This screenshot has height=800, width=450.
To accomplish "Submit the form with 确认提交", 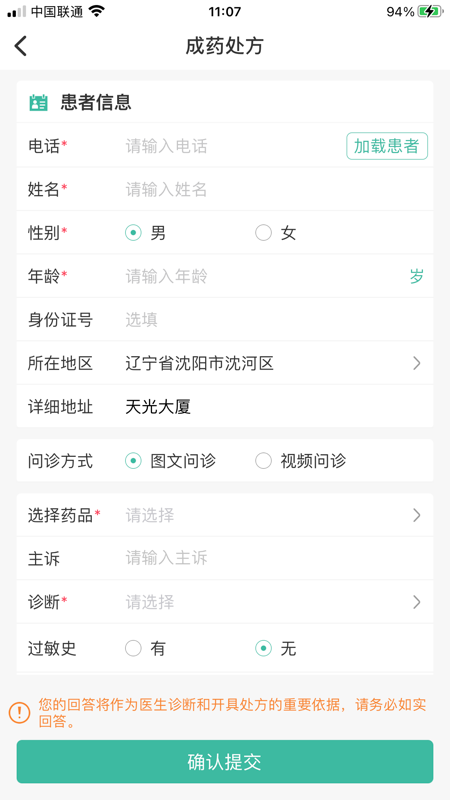I will [x=225, y=762].
